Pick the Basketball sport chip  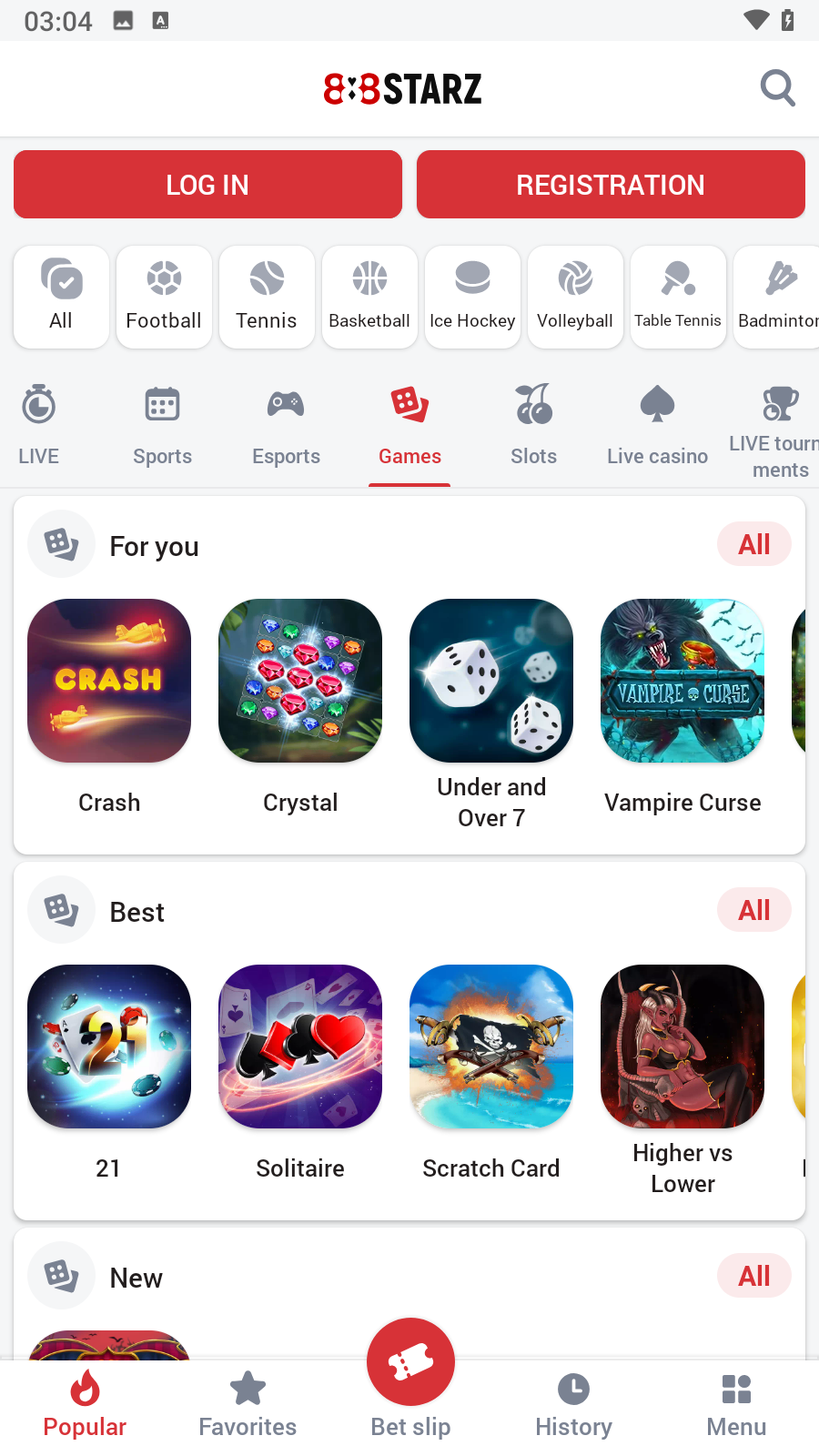tap(369, 297)
